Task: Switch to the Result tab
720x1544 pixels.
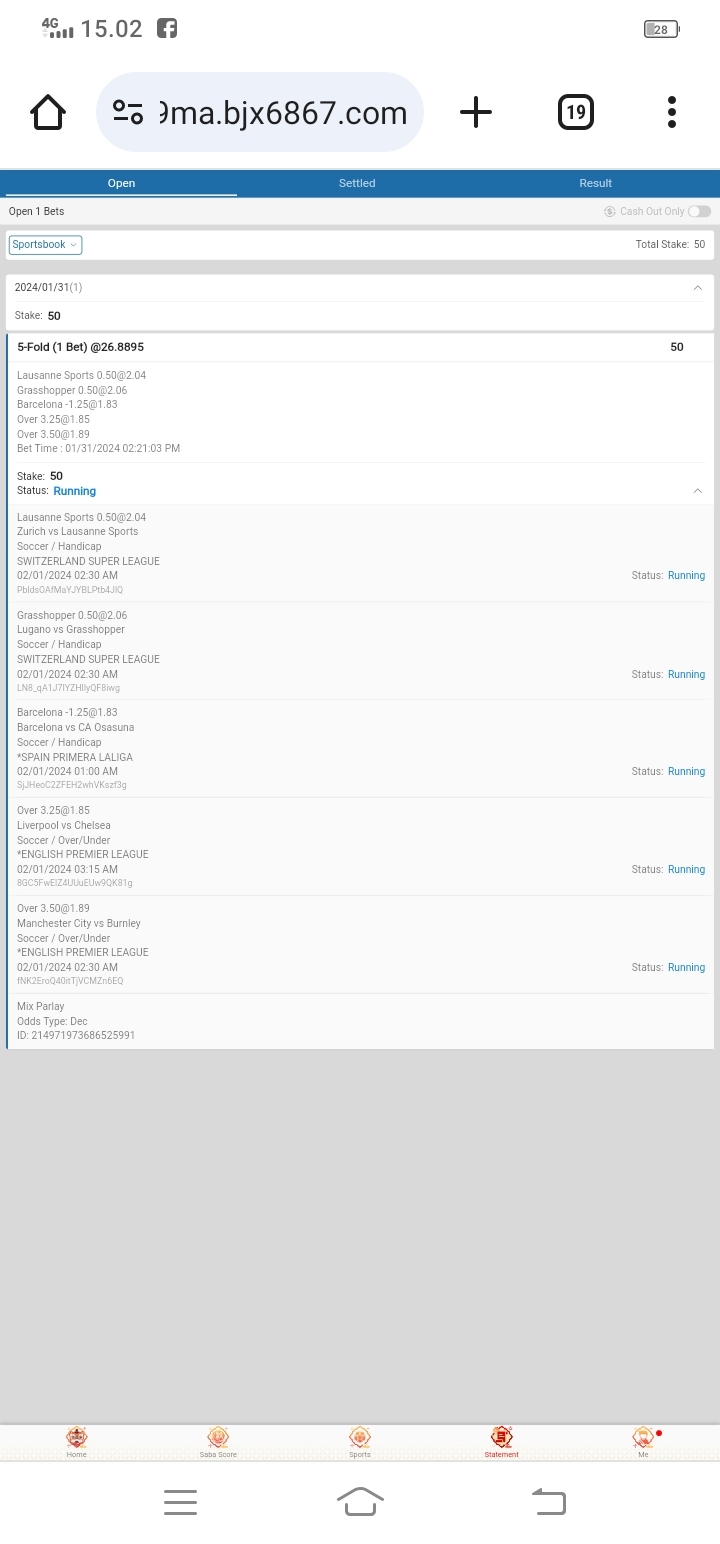Action: click(595, 183)
